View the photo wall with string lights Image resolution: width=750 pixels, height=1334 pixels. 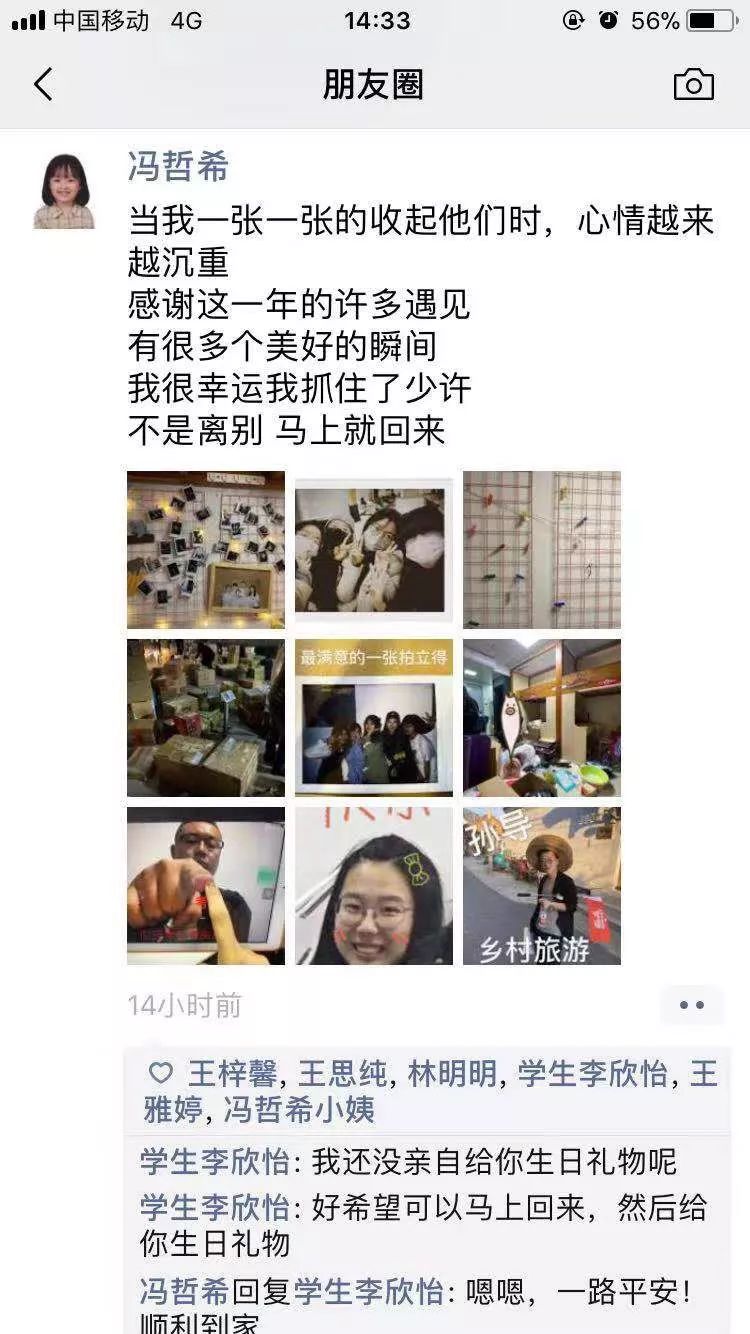pos(206,549)
